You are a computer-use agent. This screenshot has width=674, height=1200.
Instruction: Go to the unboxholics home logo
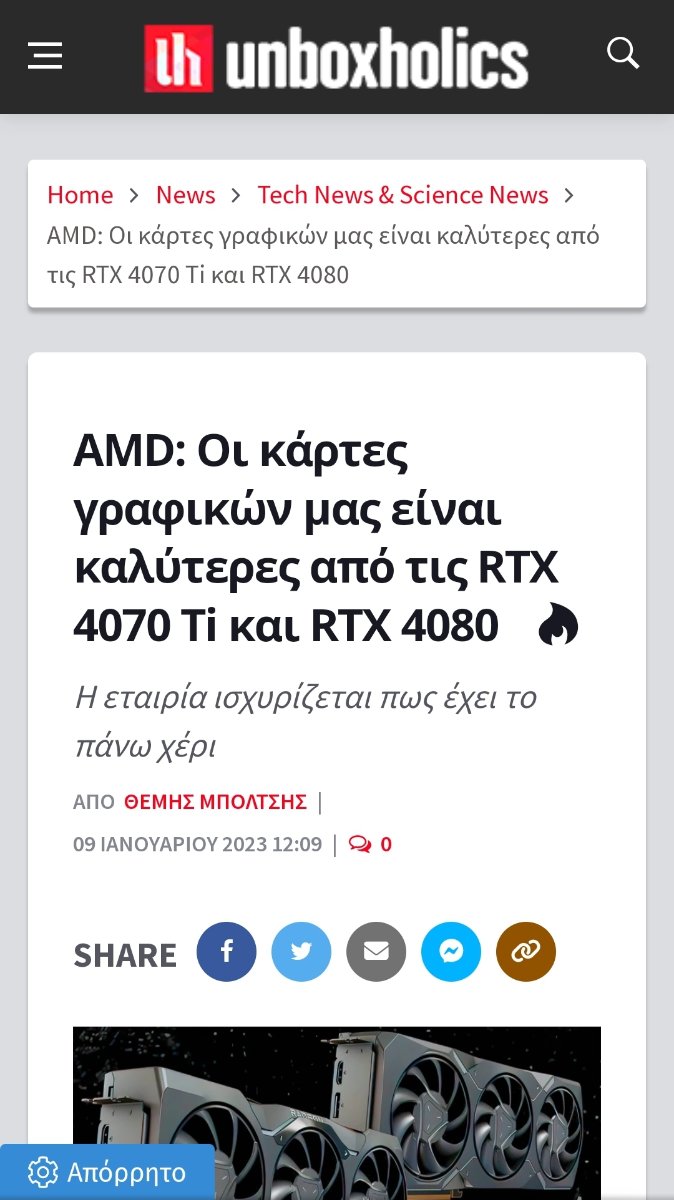pyautogui.click(x=336, y=57)
